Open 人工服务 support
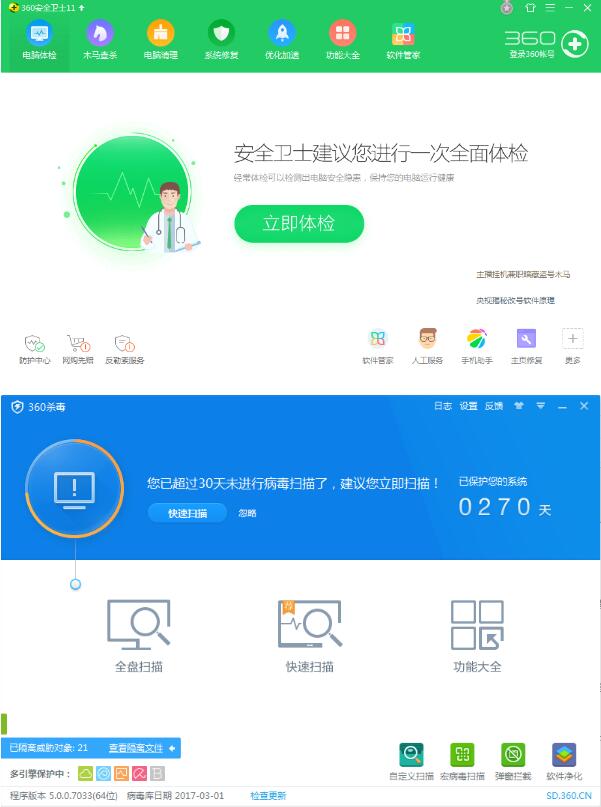This screenshot has height=807, width=601. pos(427,346)
